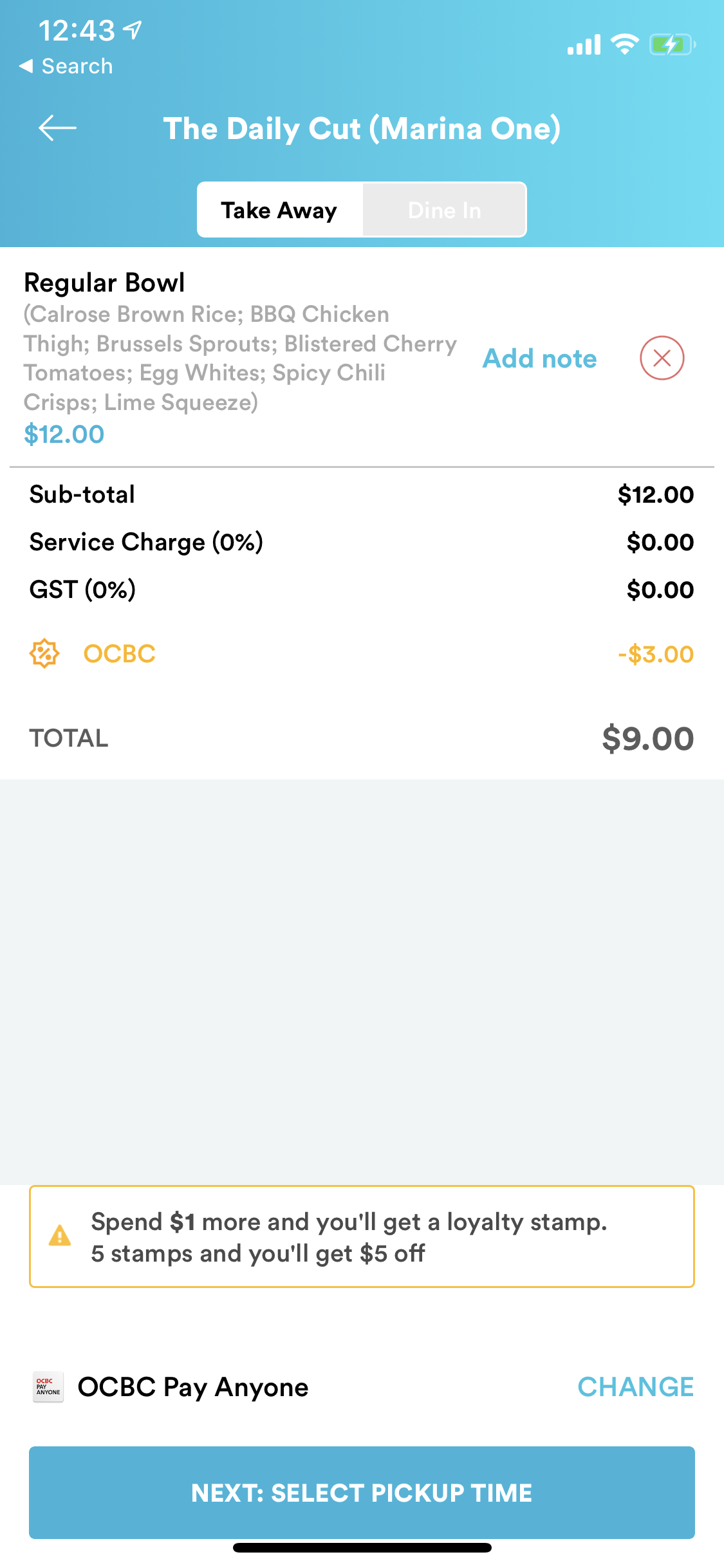Screen dimensions: 724x1568
Task: Return to Search via the system back link
Action: 66,66
